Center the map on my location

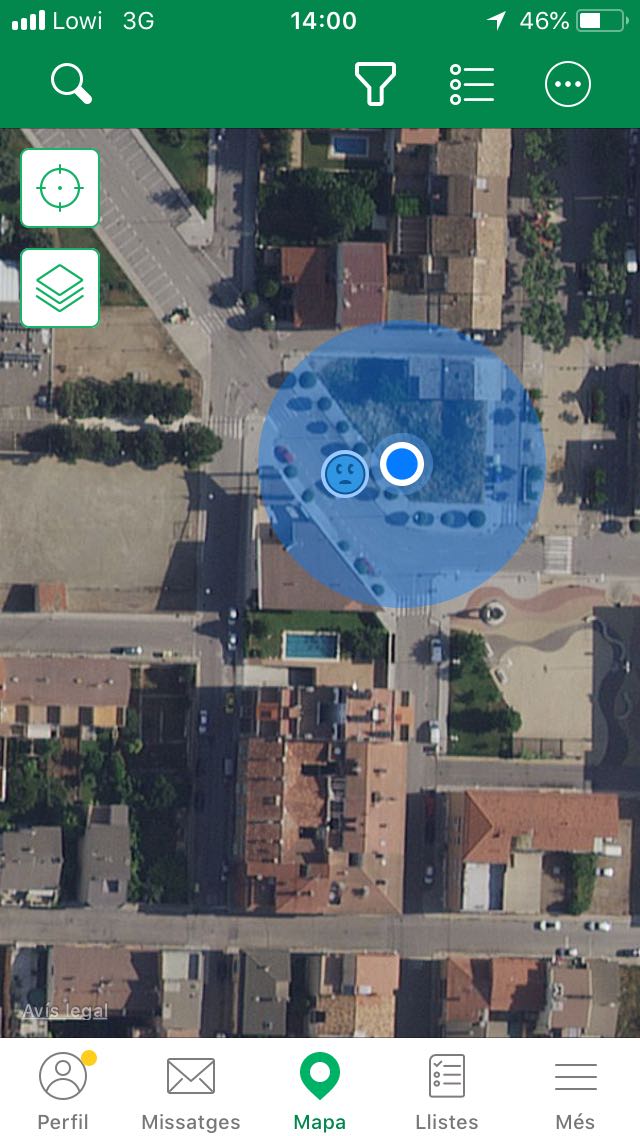[60, 187]
